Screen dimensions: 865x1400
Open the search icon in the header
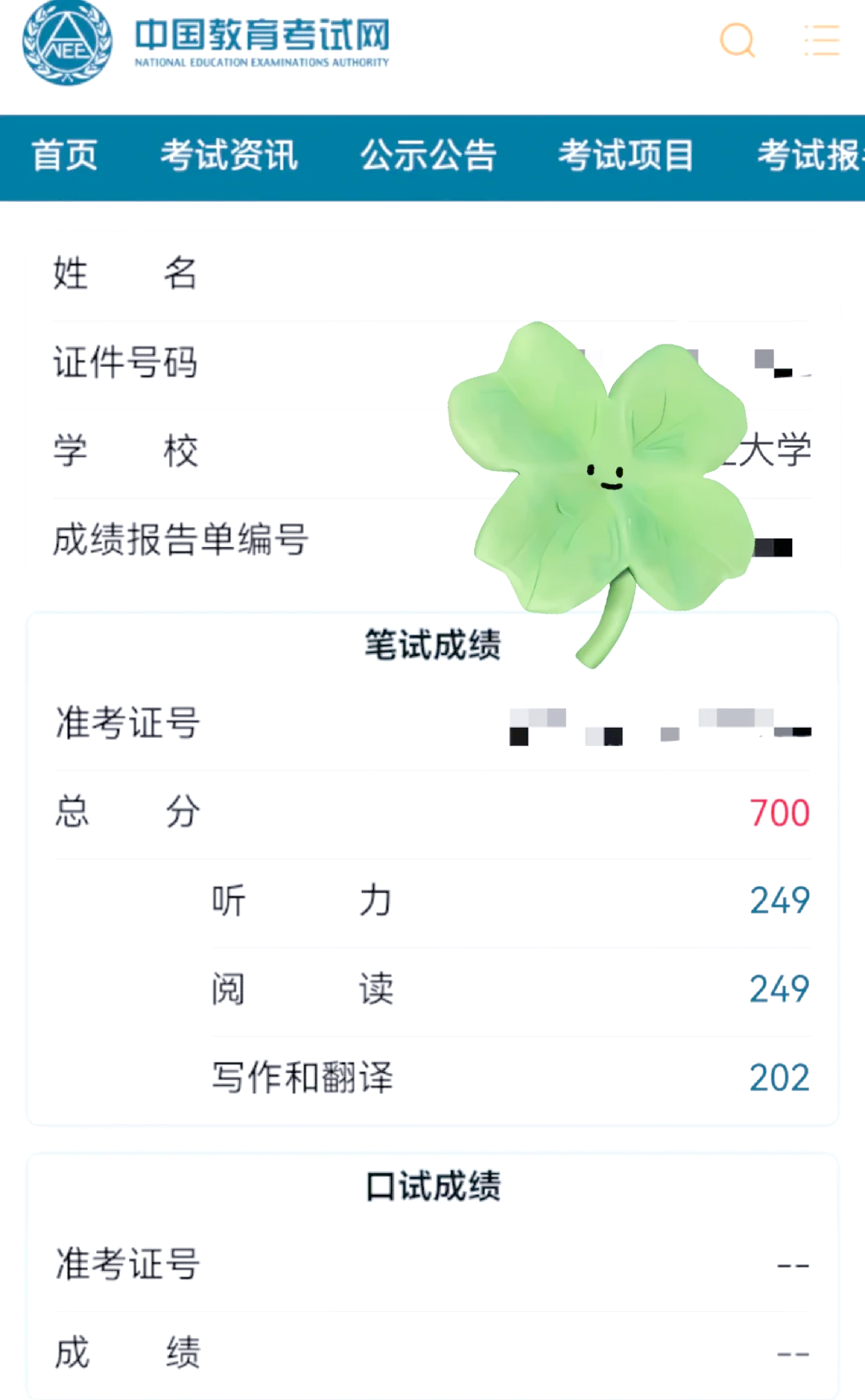[x=737, y=40]
